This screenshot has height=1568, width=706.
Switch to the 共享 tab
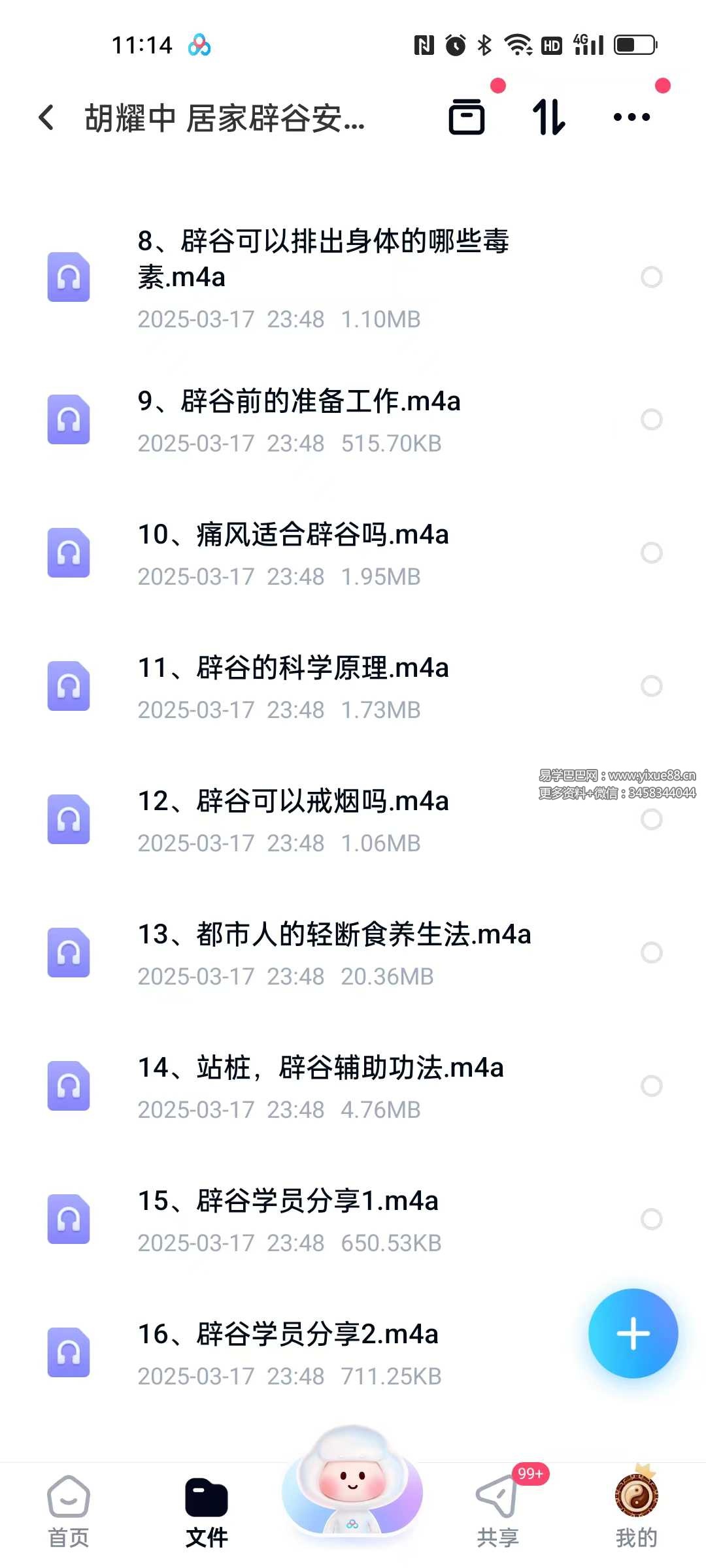[x=497, y=1511]
